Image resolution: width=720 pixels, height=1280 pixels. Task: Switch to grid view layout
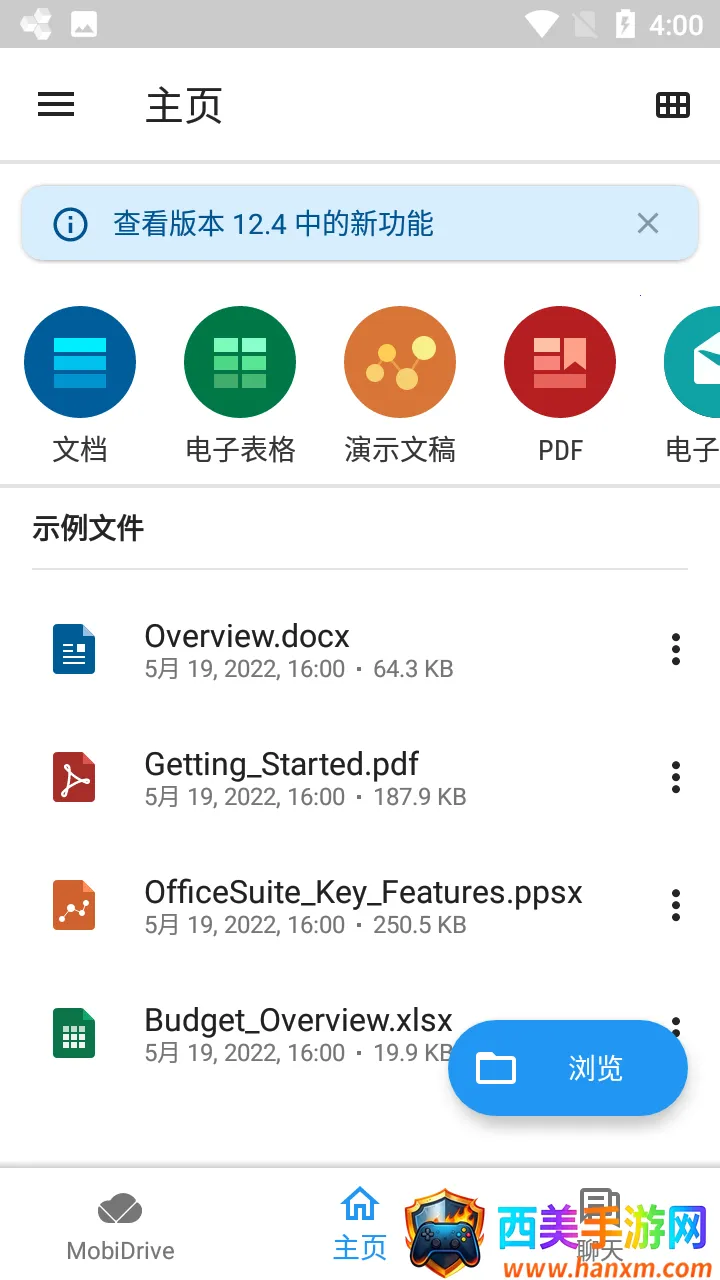(x=672, y=104)
